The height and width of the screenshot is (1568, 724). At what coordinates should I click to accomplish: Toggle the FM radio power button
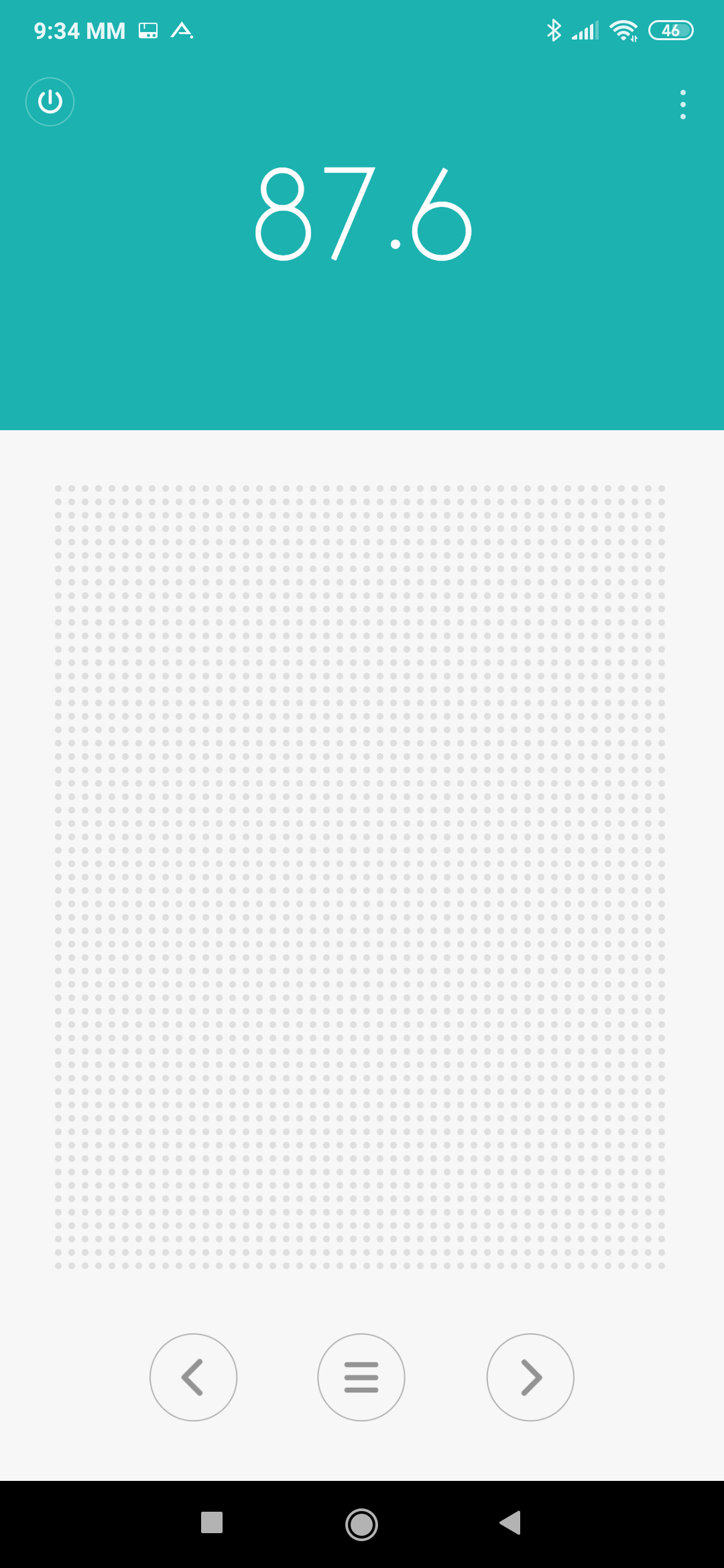[x=50, y=102]
